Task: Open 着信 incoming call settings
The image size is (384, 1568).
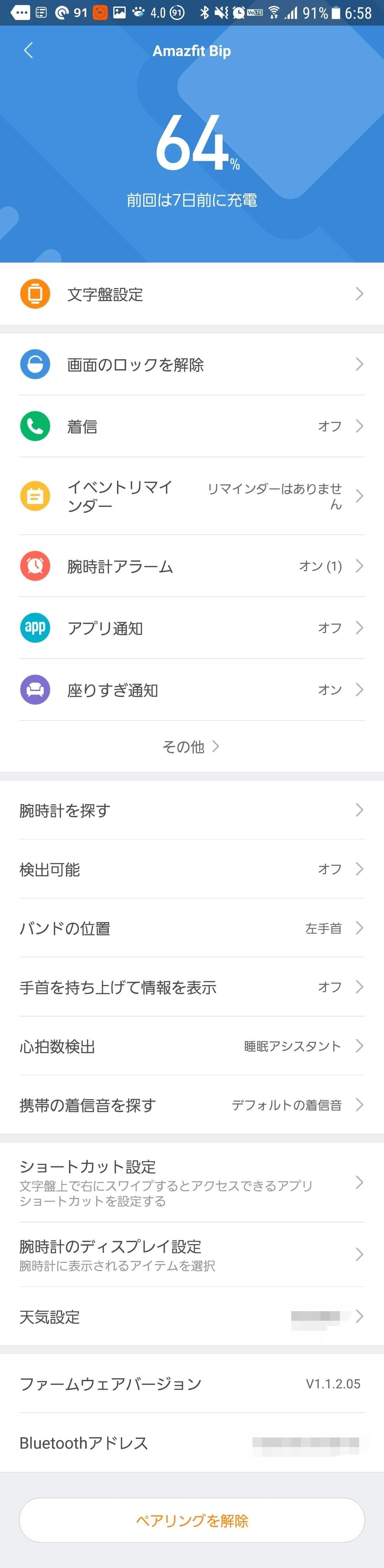Action: click(192, 426)
